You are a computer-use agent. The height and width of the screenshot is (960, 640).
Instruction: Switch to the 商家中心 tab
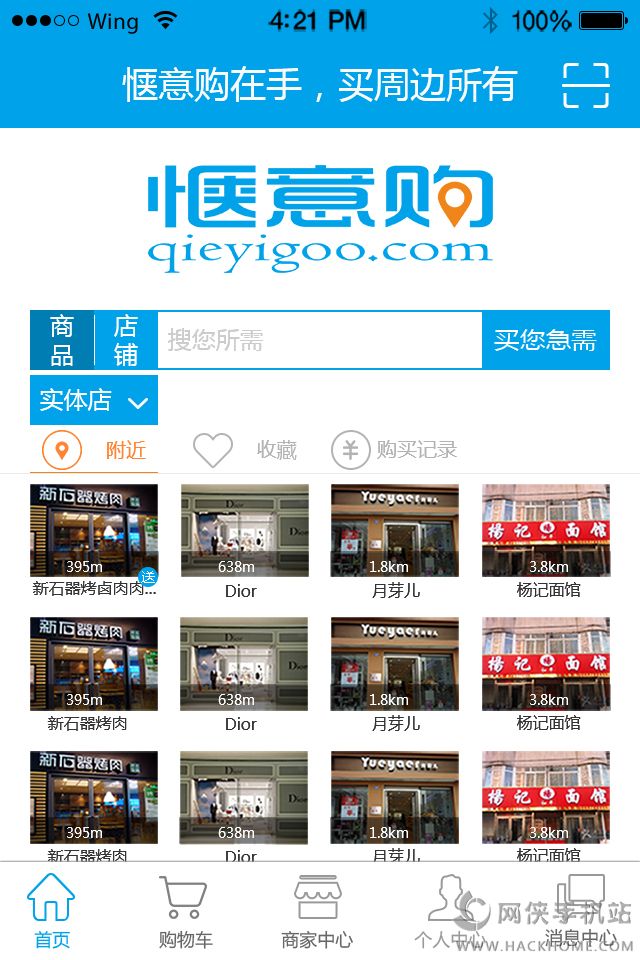click(x=317, y=912)
